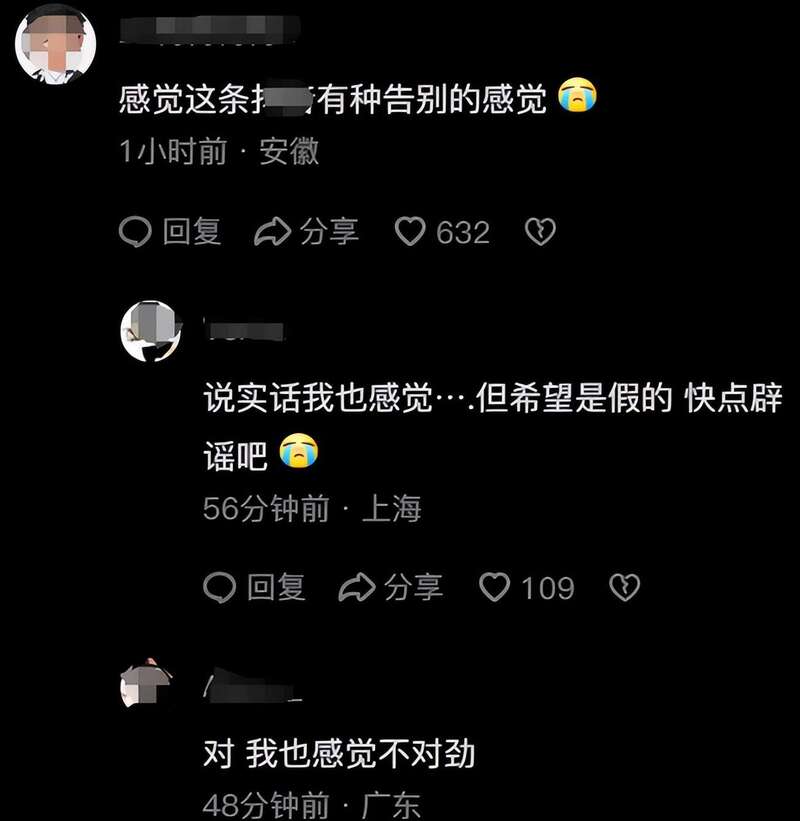Open the avatar of the 安徽 commenter
The image size is (800, 821).
57,43
